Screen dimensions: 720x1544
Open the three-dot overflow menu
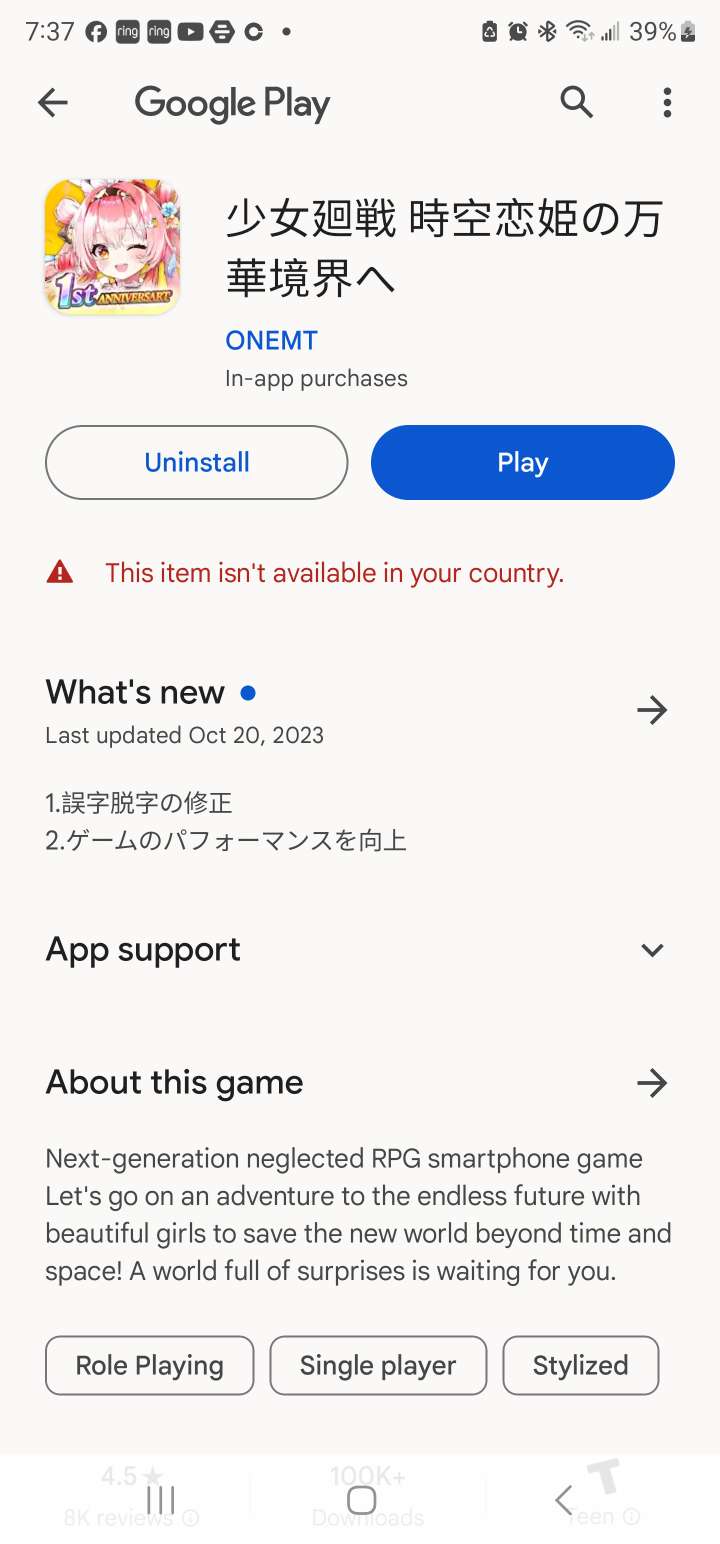(x=667, y=102)
